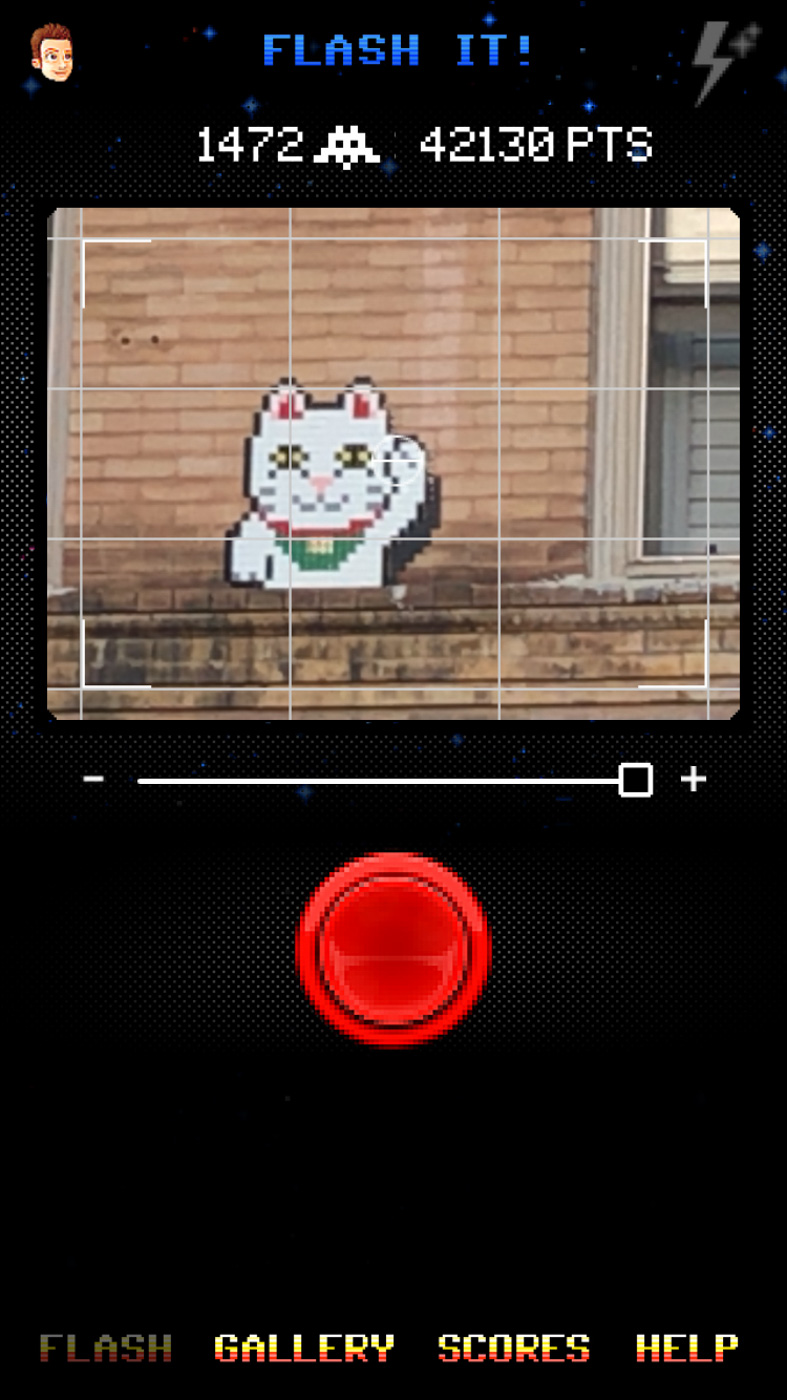Select the Flash tab

click(x=106, y=1348)
